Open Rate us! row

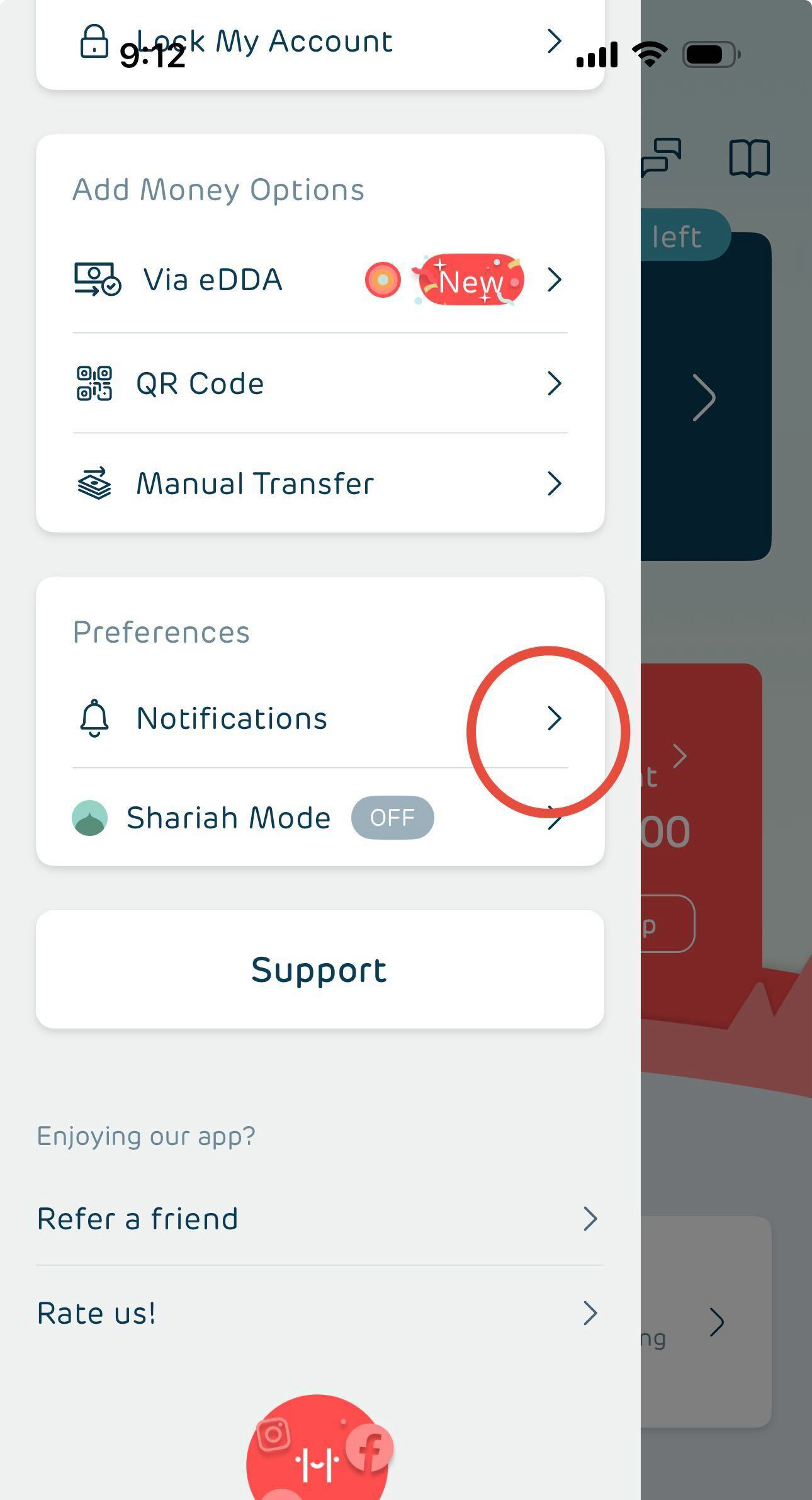click(320, 1313)
